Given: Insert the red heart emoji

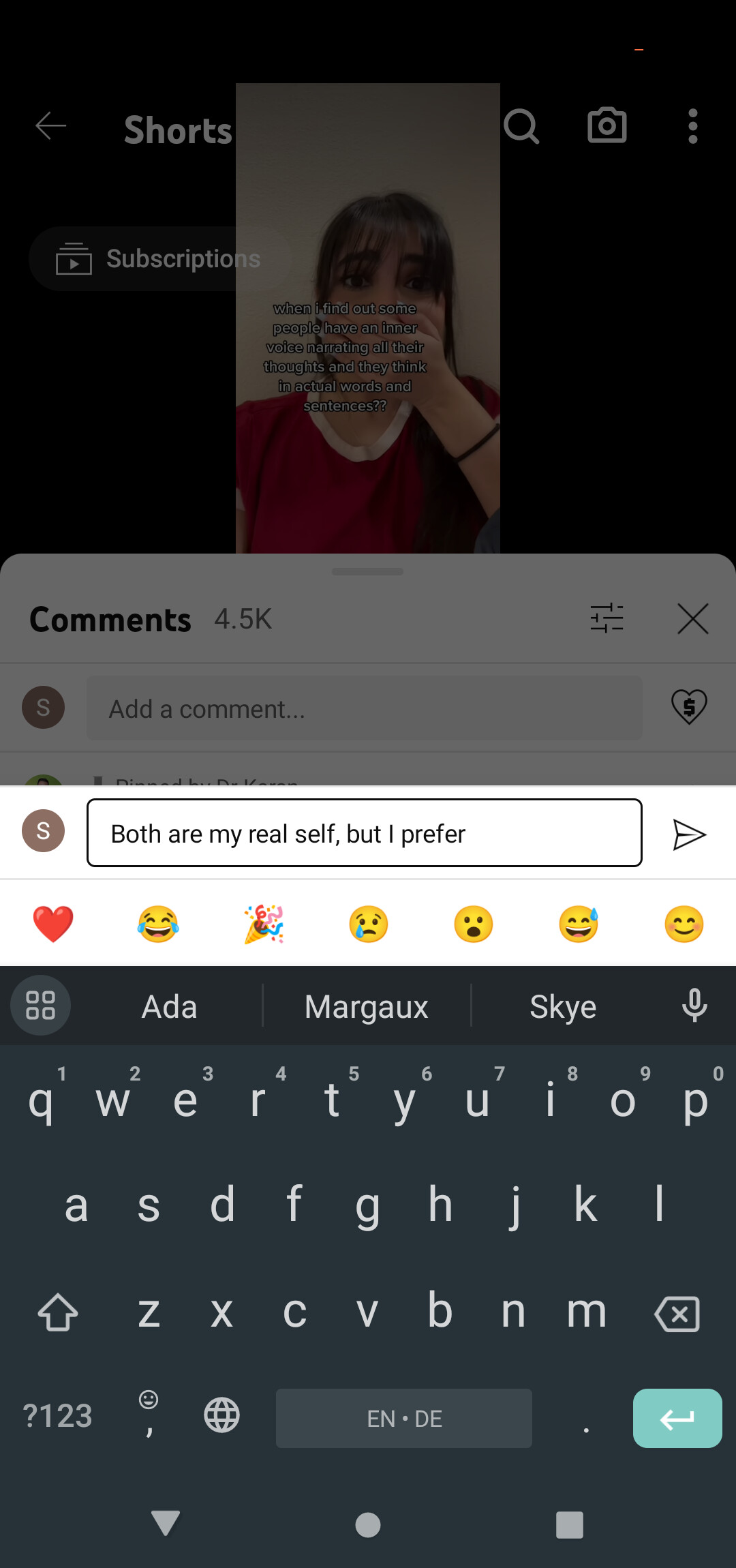Looking at the screenshot, I should tap(53, 924).
